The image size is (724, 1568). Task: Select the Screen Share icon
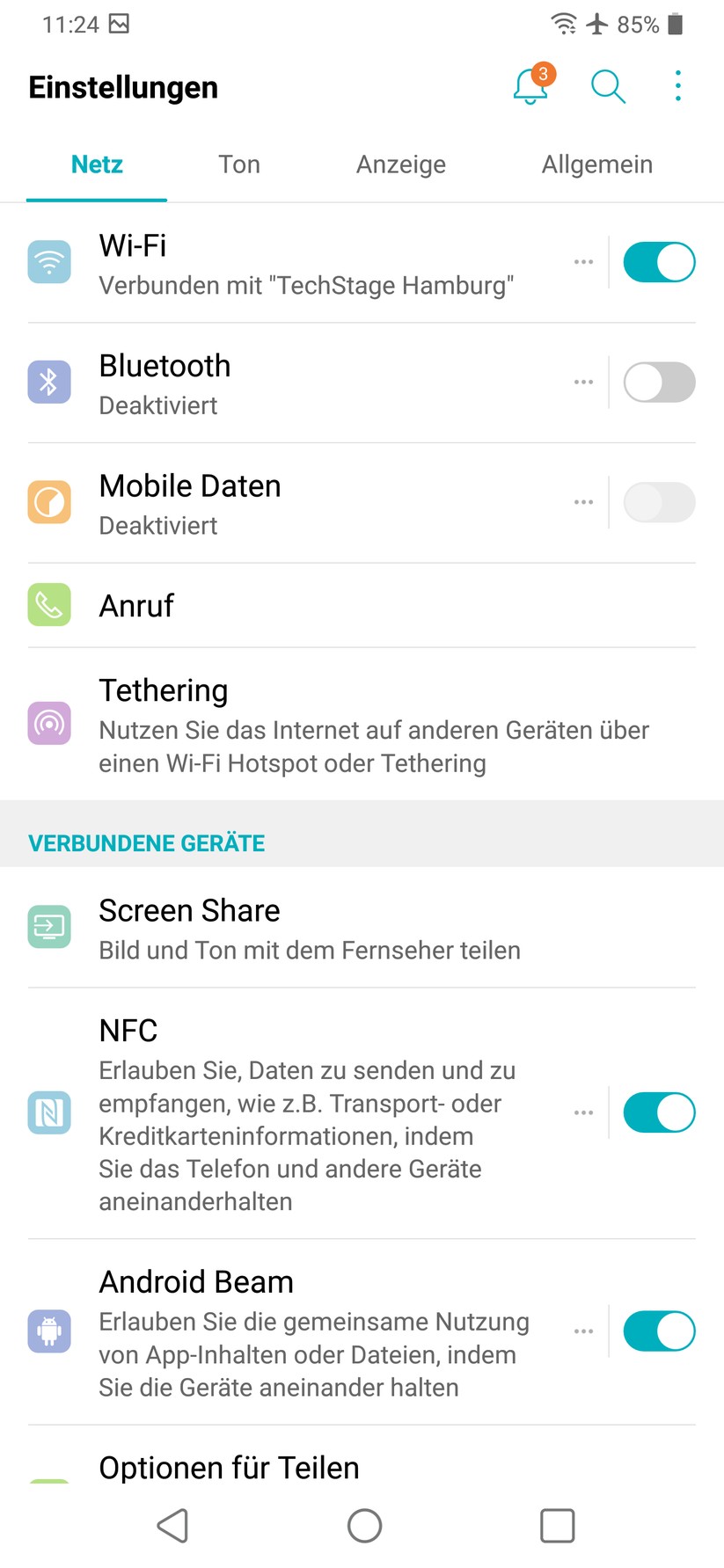click(49, 926)
